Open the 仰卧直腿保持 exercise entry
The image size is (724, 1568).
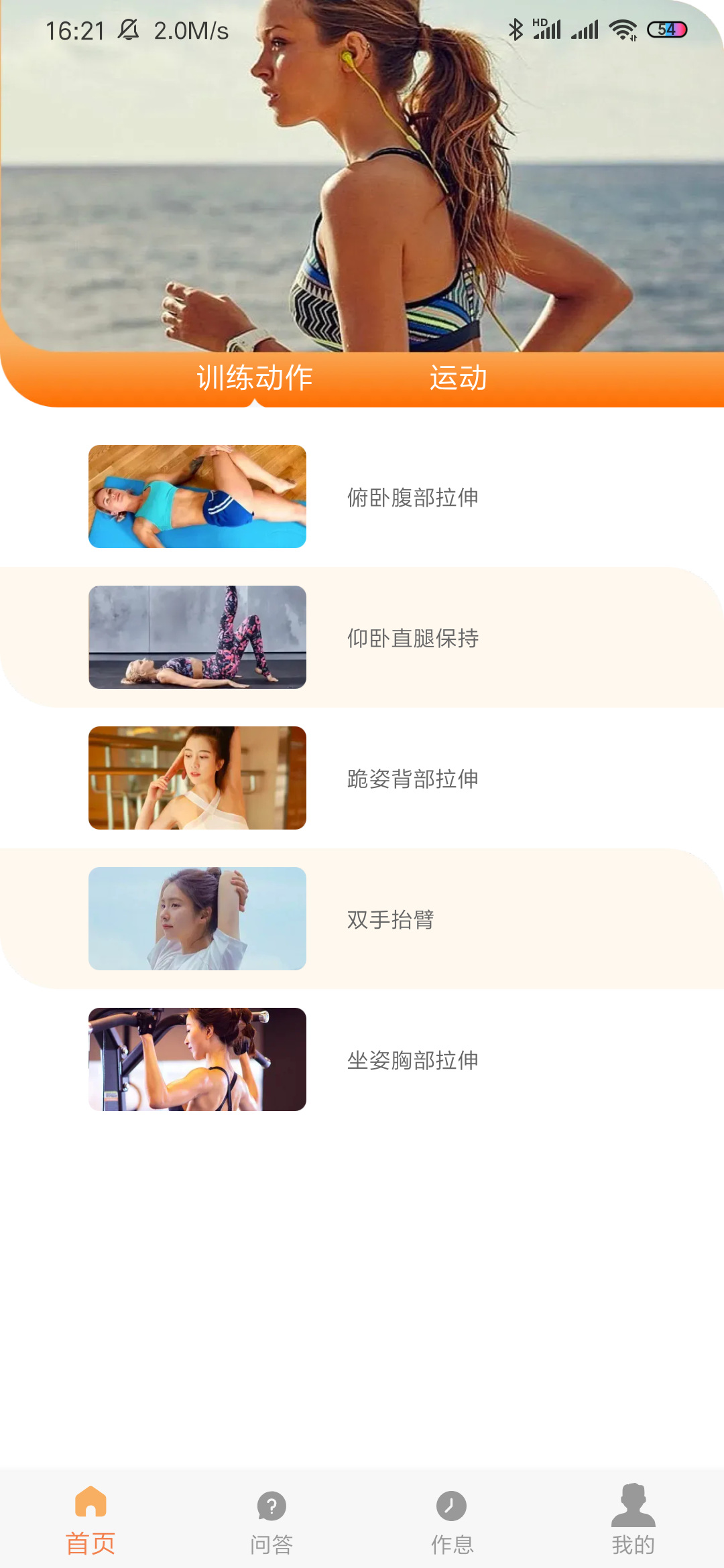point(414,639)
